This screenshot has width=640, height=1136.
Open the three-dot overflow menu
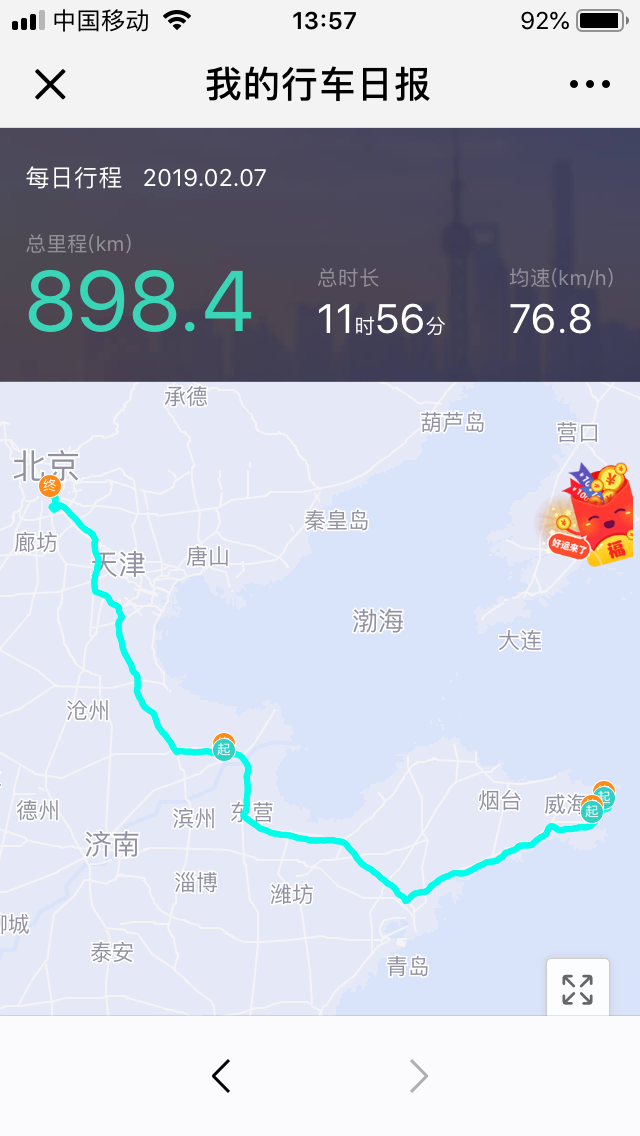pyautogui.click(x=589, y=85)
